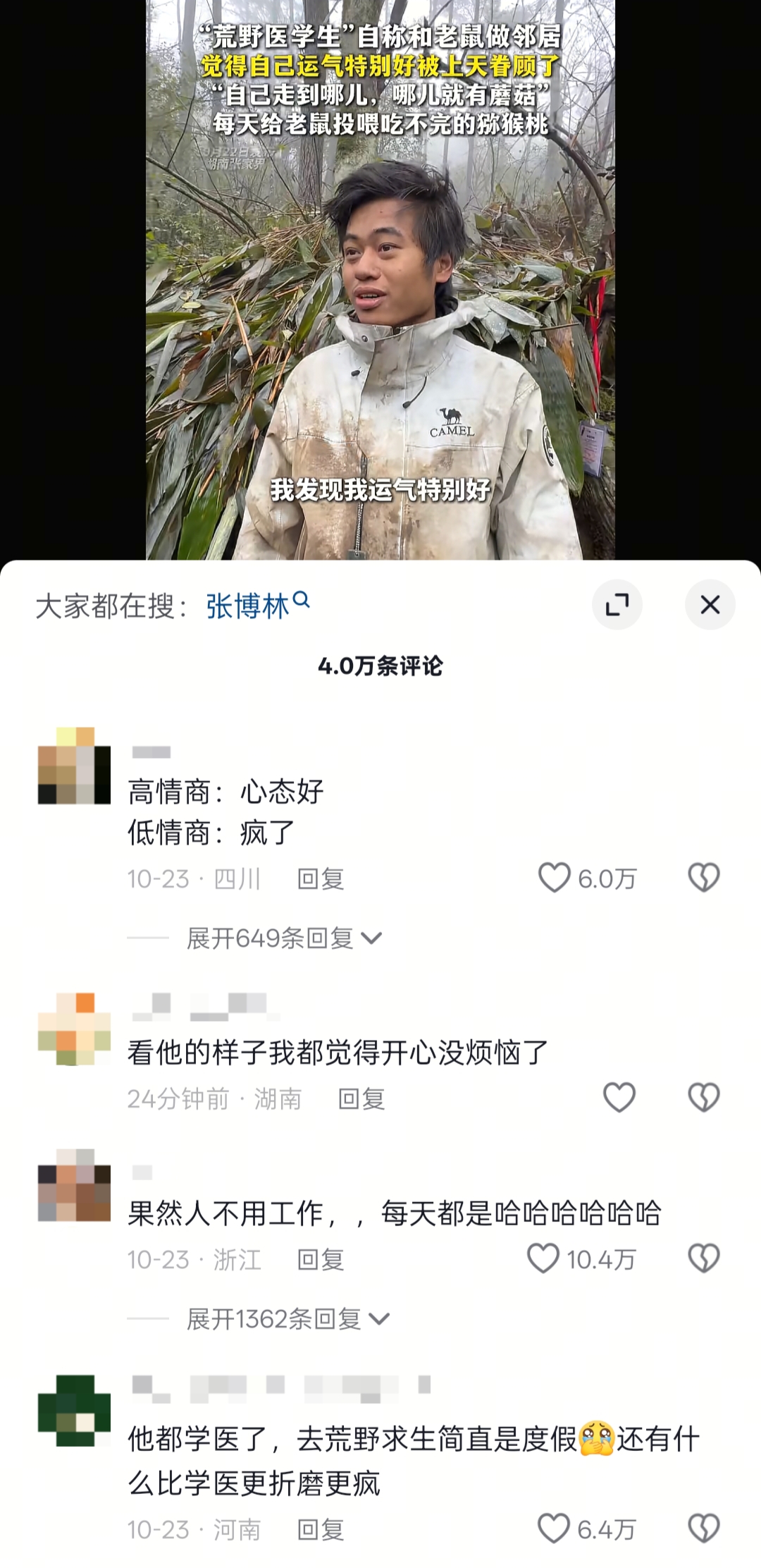Viewport: 761px width, 1568px height.
Task: Reply to the Hunan comment
Action: pyautogui.click(x=361, y=1099)
